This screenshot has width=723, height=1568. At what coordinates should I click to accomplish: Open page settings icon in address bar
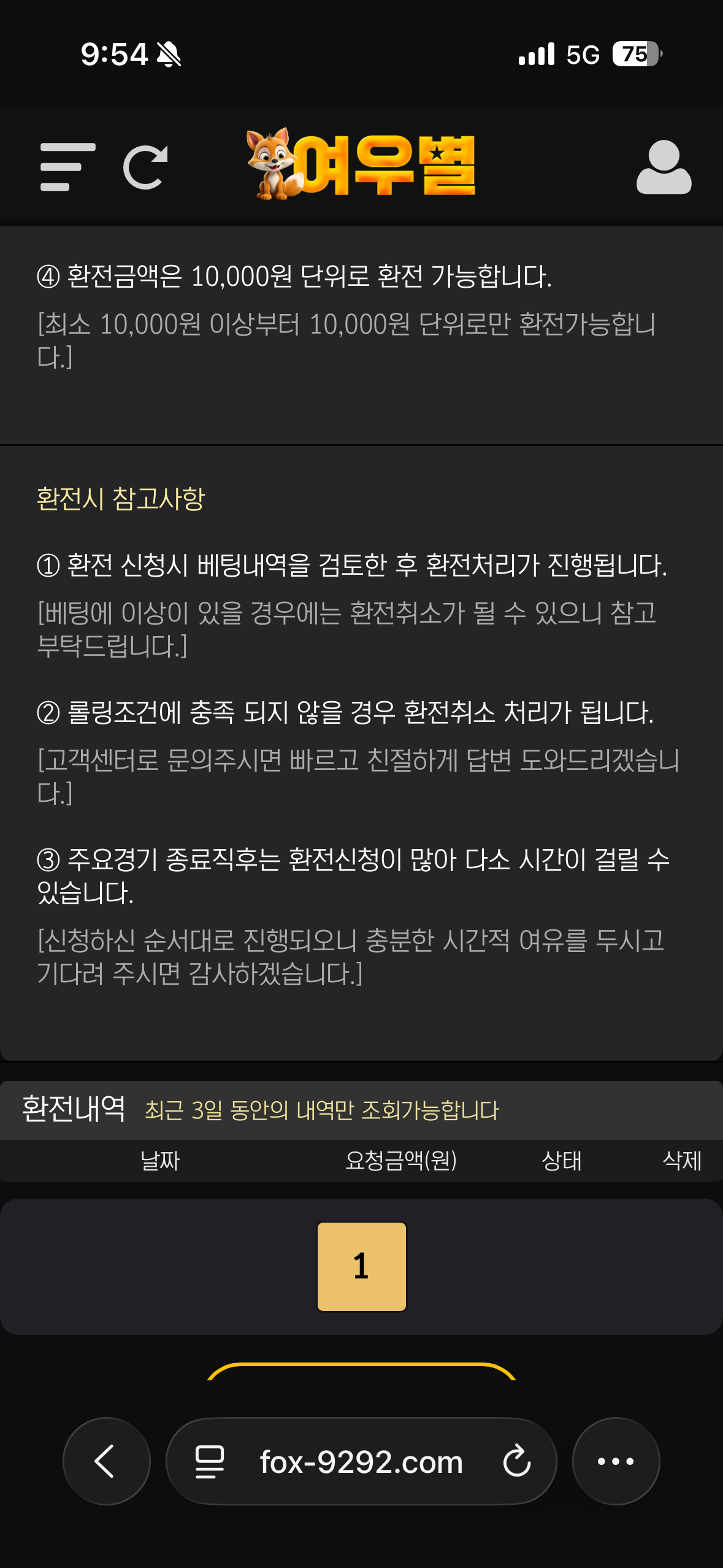(x=209, y=1461)
